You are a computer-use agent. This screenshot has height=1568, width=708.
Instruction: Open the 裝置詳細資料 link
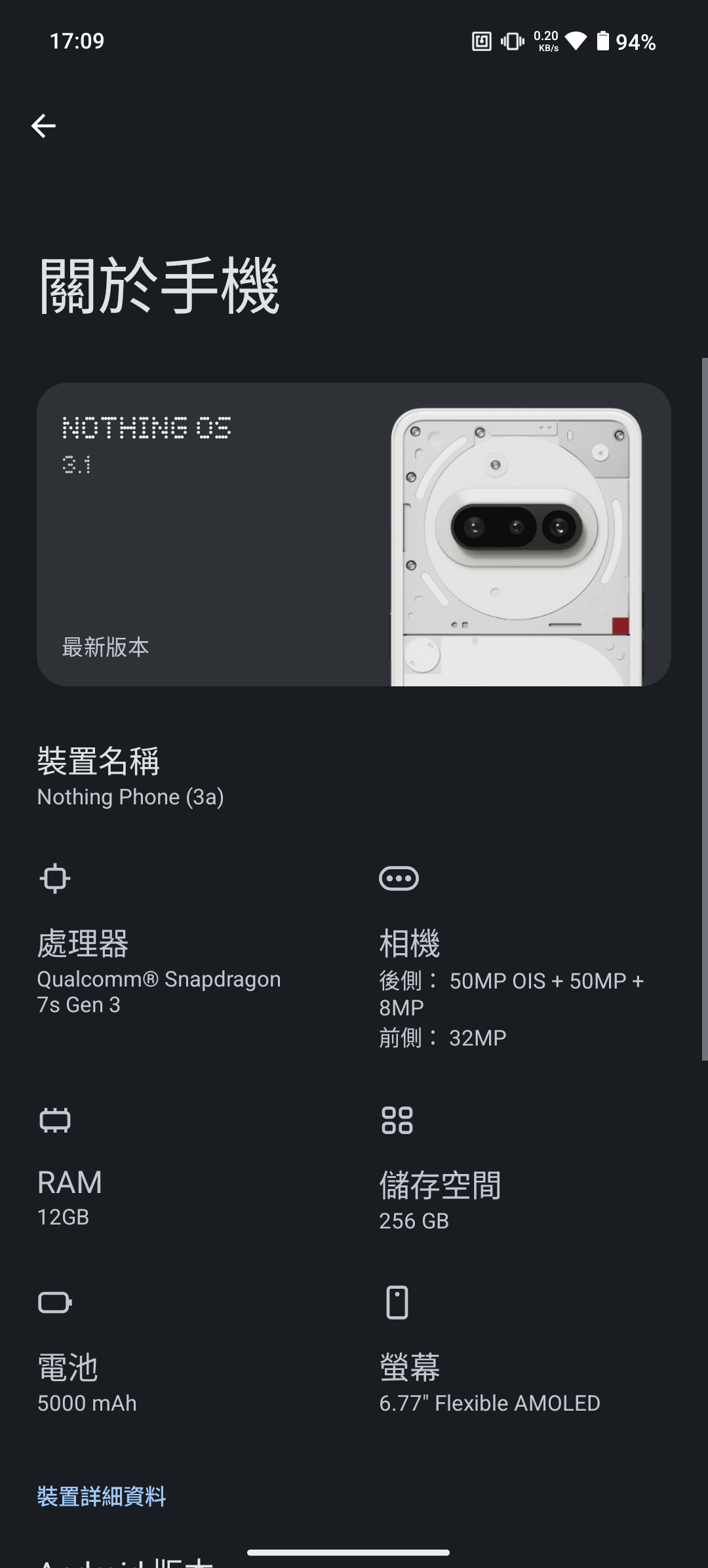point(102,1497)
